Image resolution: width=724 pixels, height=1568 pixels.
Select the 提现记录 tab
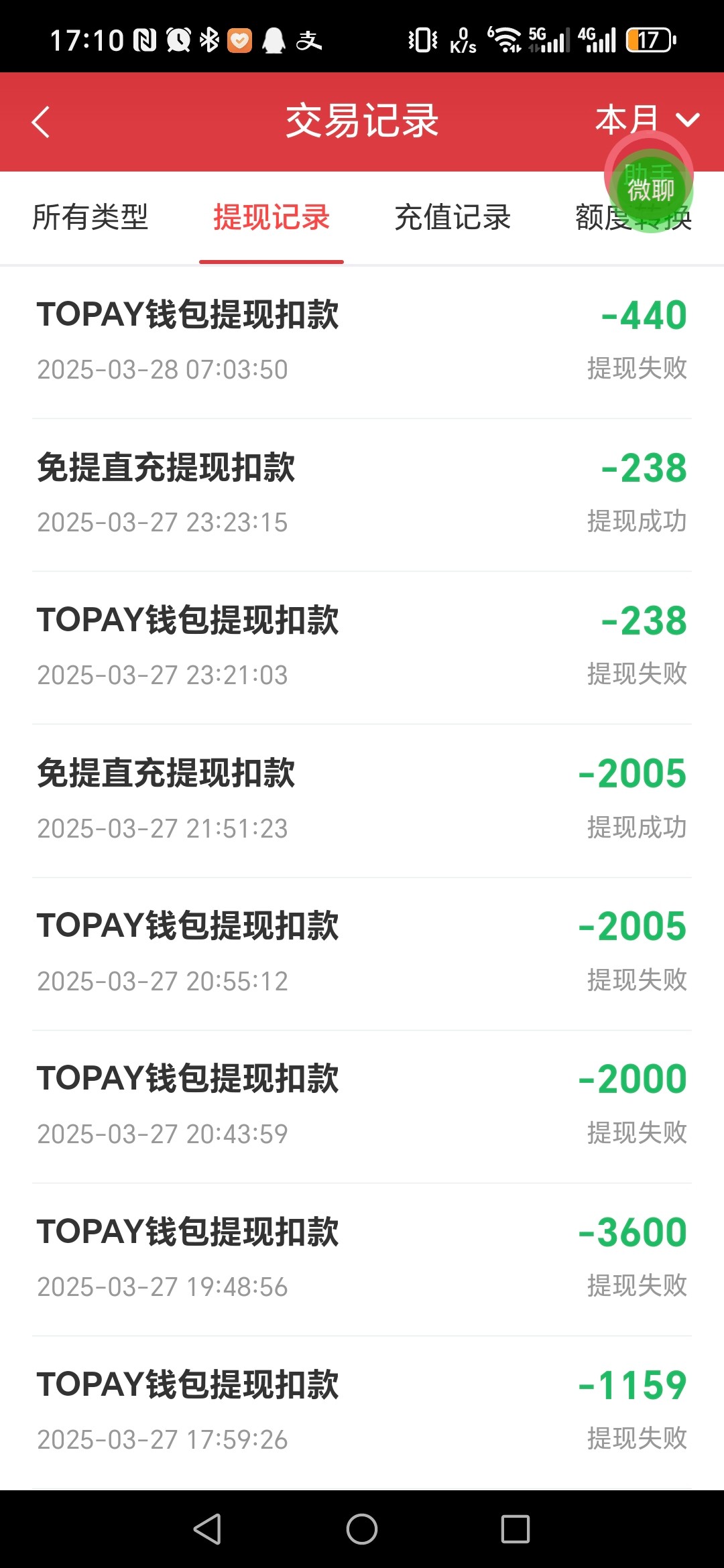click(271, 218)
